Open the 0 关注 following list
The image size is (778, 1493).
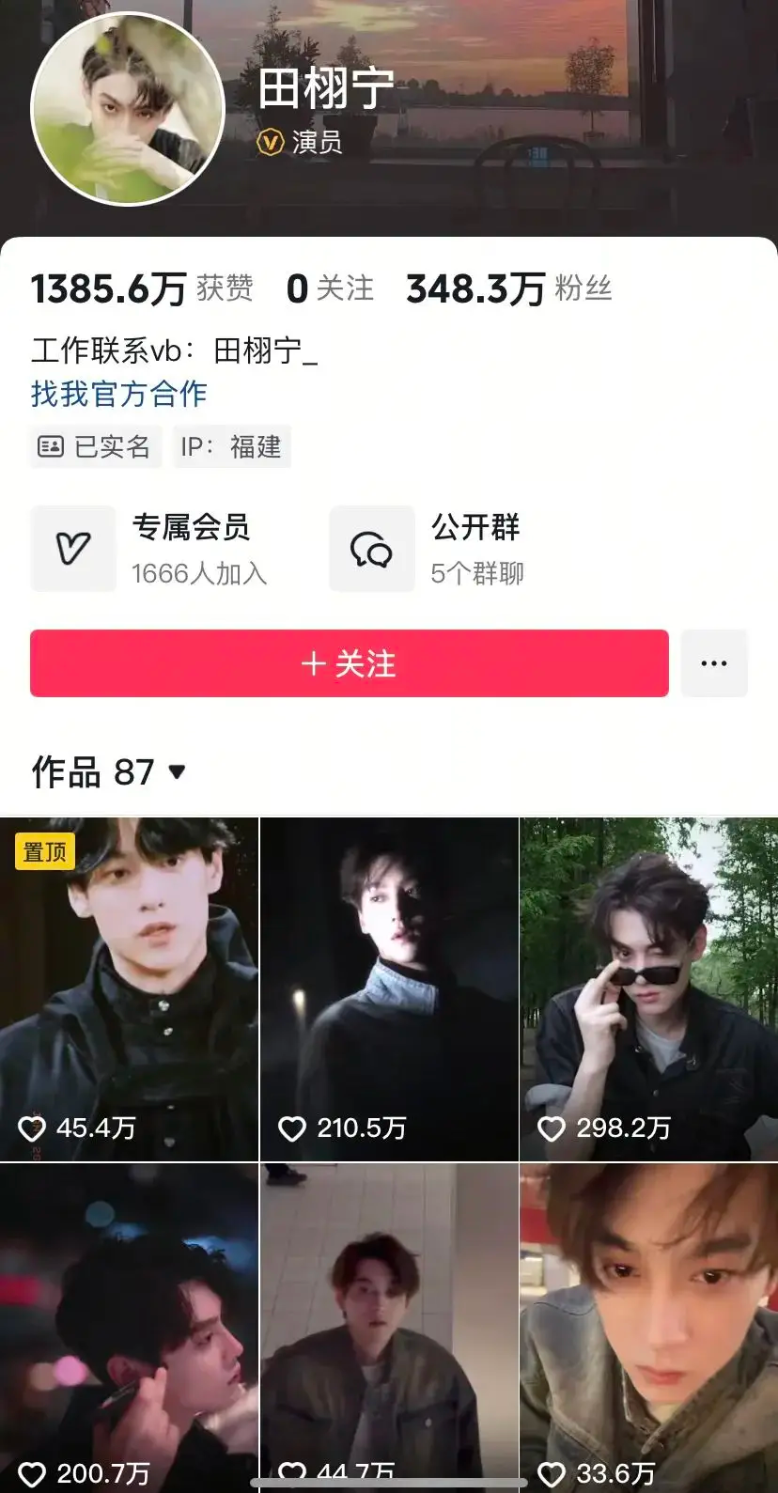330,289
